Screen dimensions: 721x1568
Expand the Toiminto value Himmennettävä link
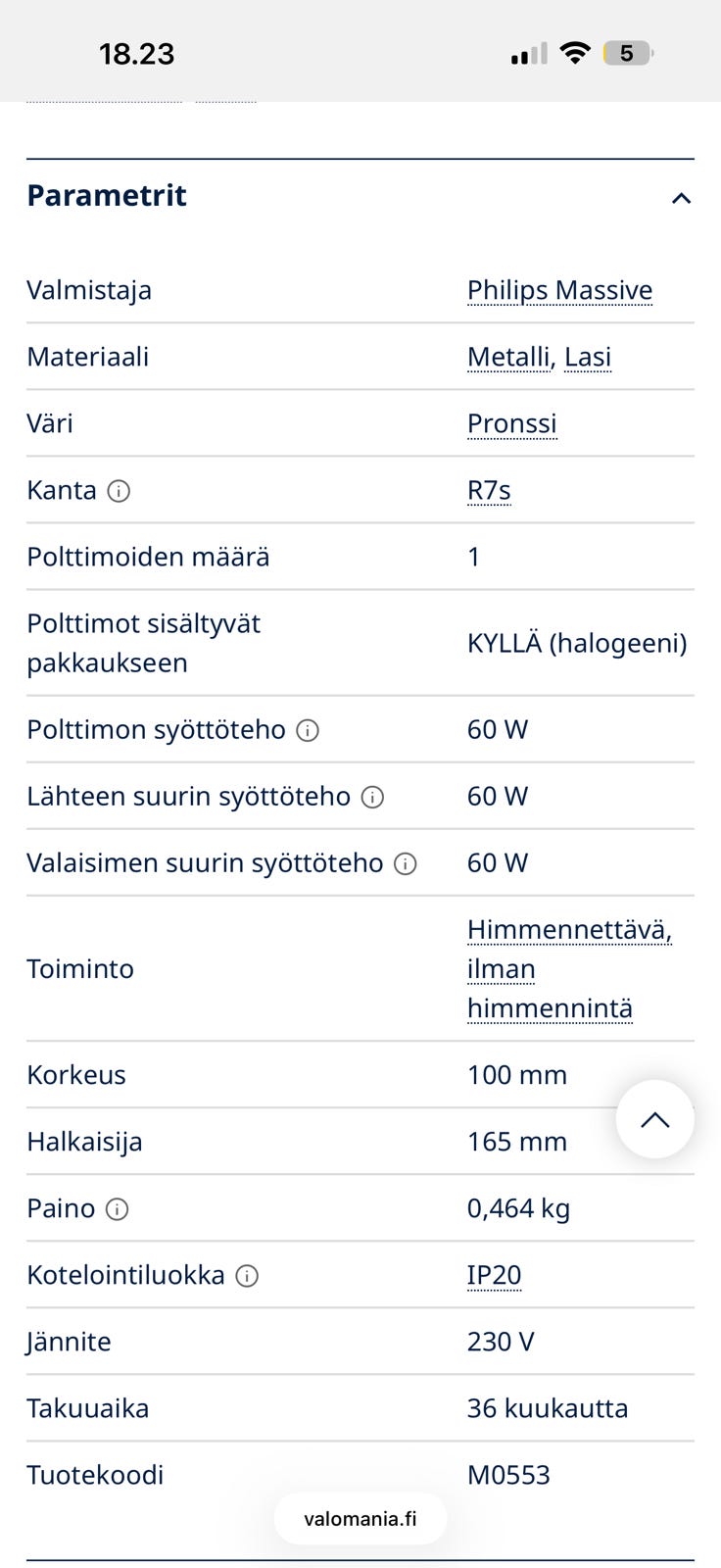(568, 929)
